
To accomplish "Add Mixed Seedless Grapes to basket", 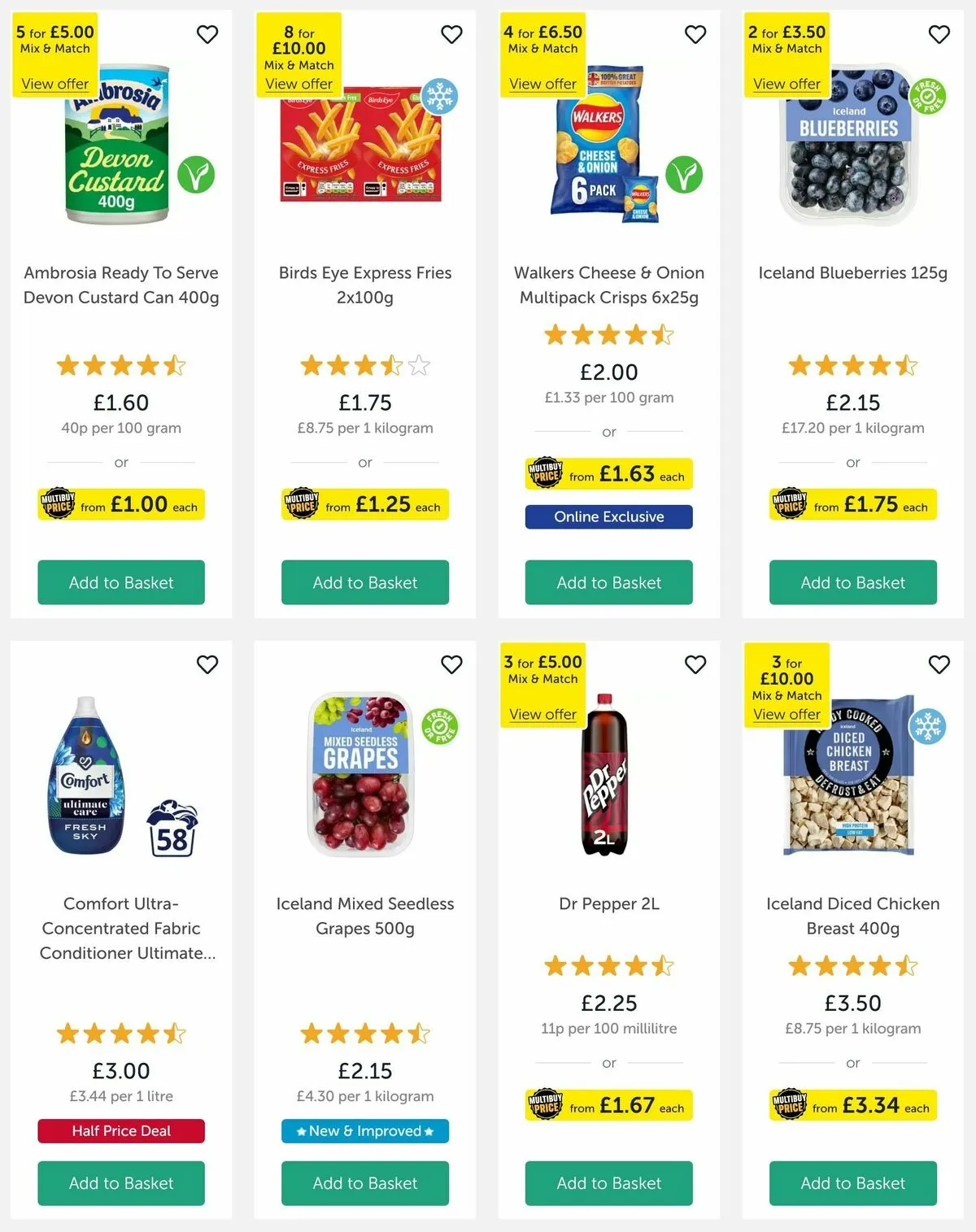I will [364, 1182].
